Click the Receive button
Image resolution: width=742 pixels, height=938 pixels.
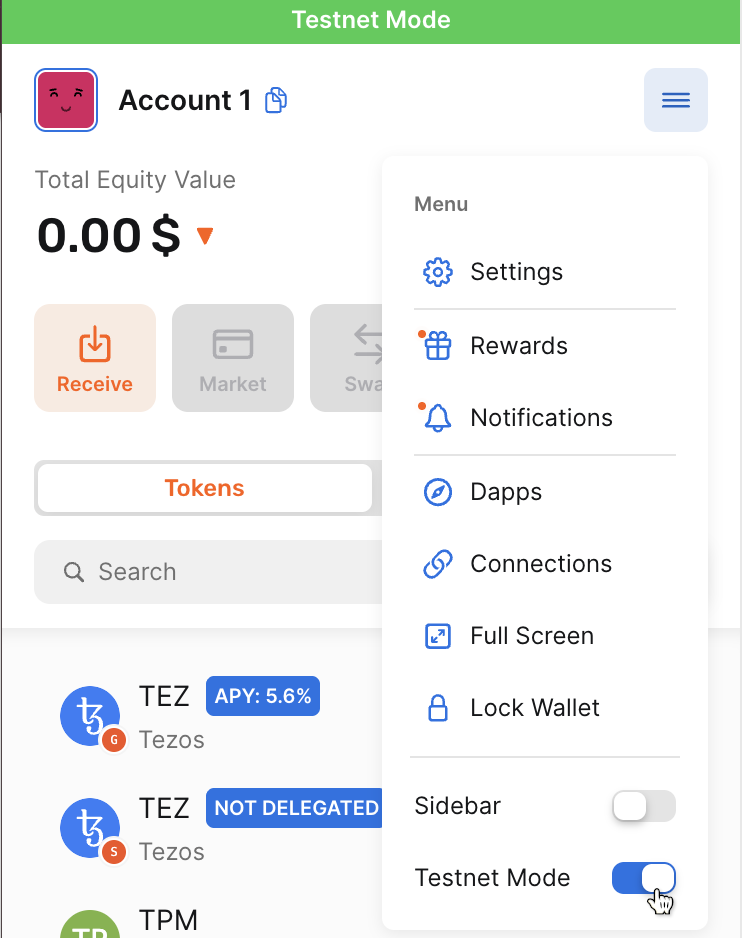tap(95, 358)
